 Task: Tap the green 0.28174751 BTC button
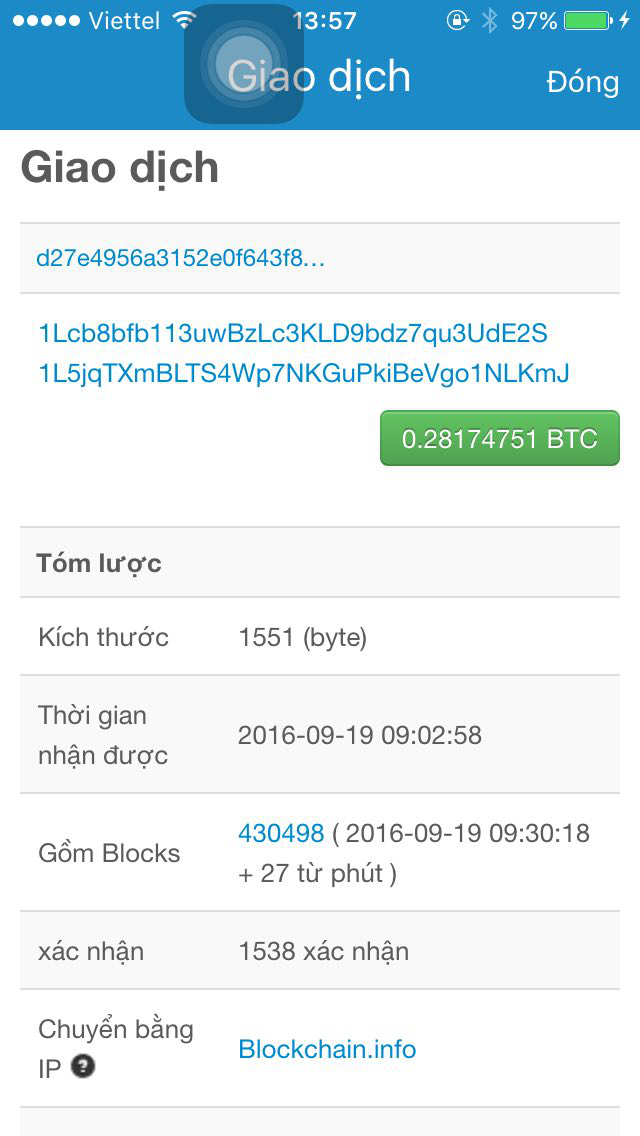coord(500,438)
